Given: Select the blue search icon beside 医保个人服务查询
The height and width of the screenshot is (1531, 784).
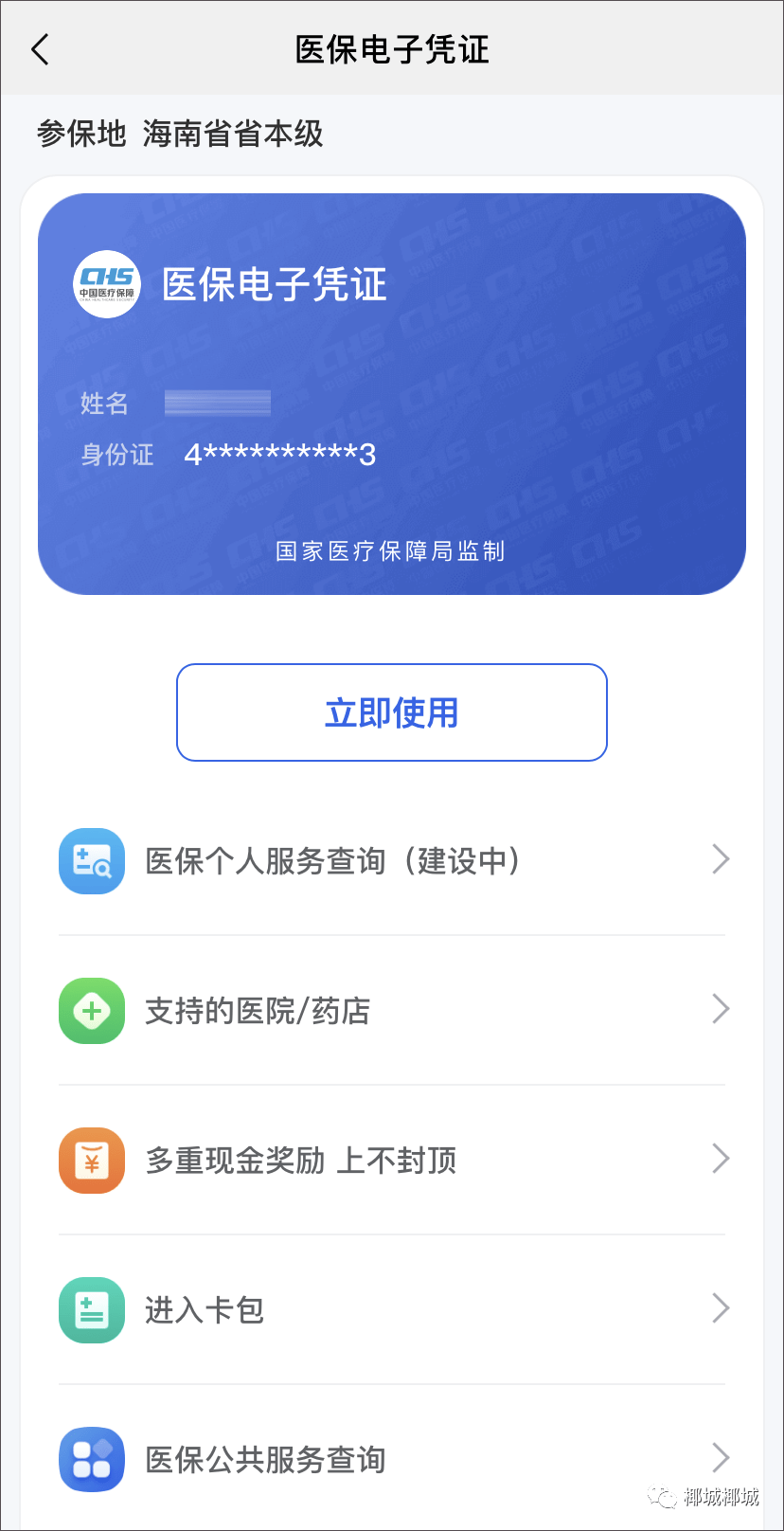Looking at the screenshot, I should point(91,861).
